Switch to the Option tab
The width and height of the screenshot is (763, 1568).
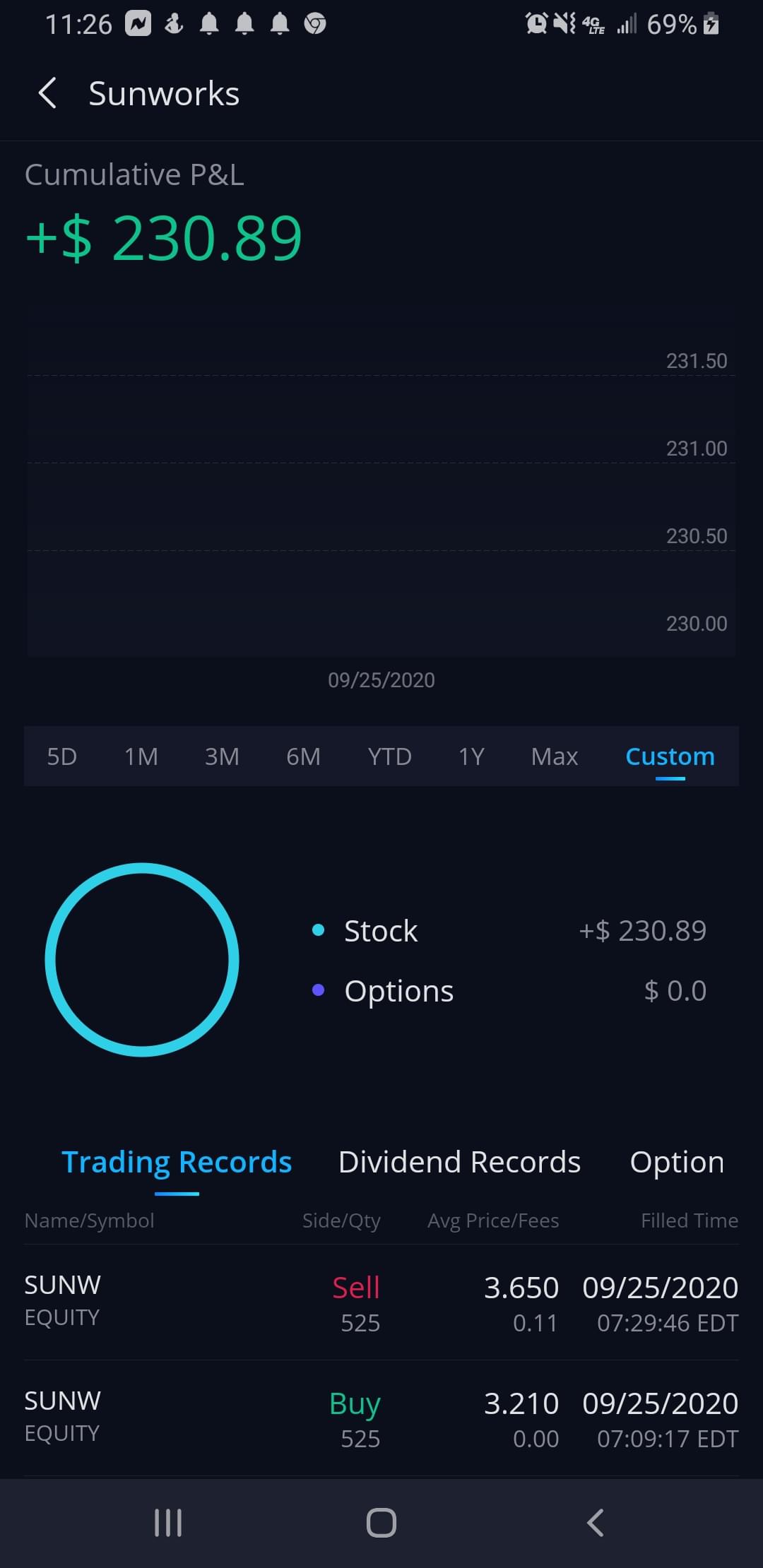[x=677, y=1163]
